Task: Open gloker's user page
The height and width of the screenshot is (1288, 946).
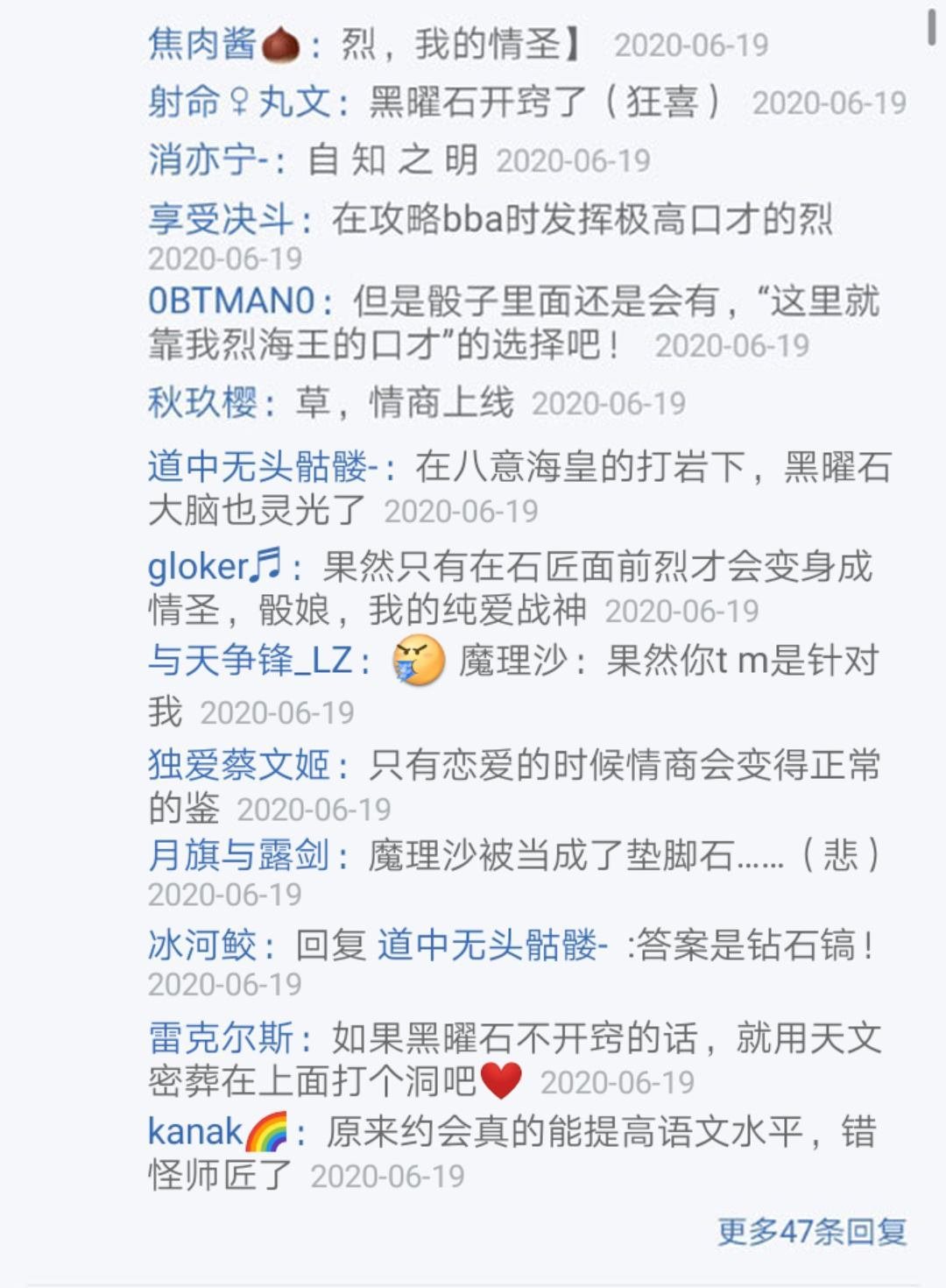Action: [213, 567]
